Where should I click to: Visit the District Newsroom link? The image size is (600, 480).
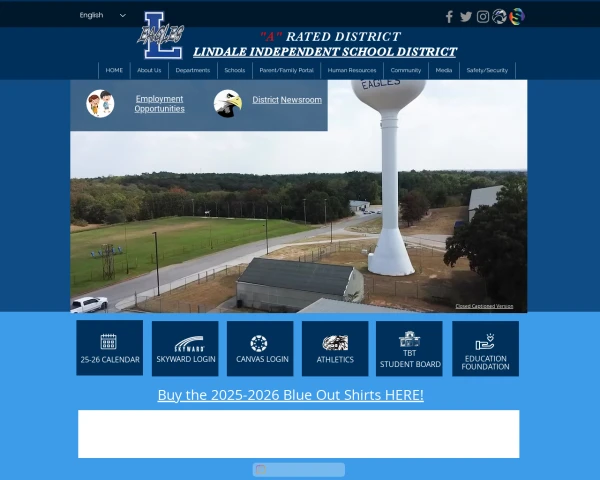coord(287,100)
